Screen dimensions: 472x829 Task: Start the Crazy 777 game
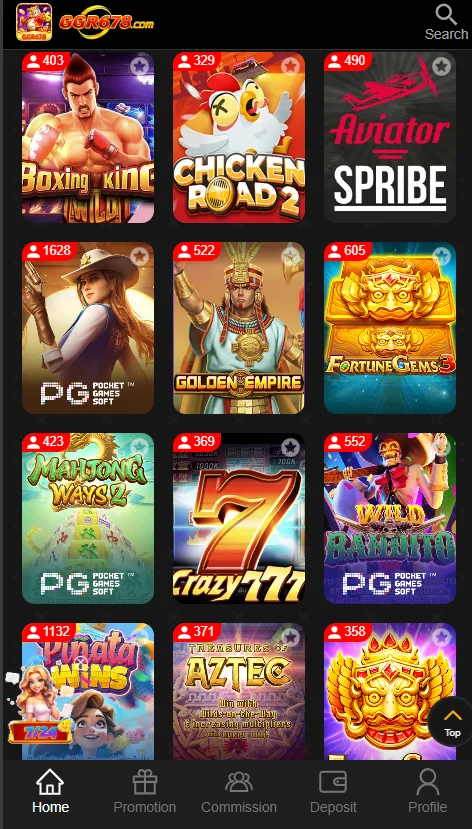pos(239,518)
